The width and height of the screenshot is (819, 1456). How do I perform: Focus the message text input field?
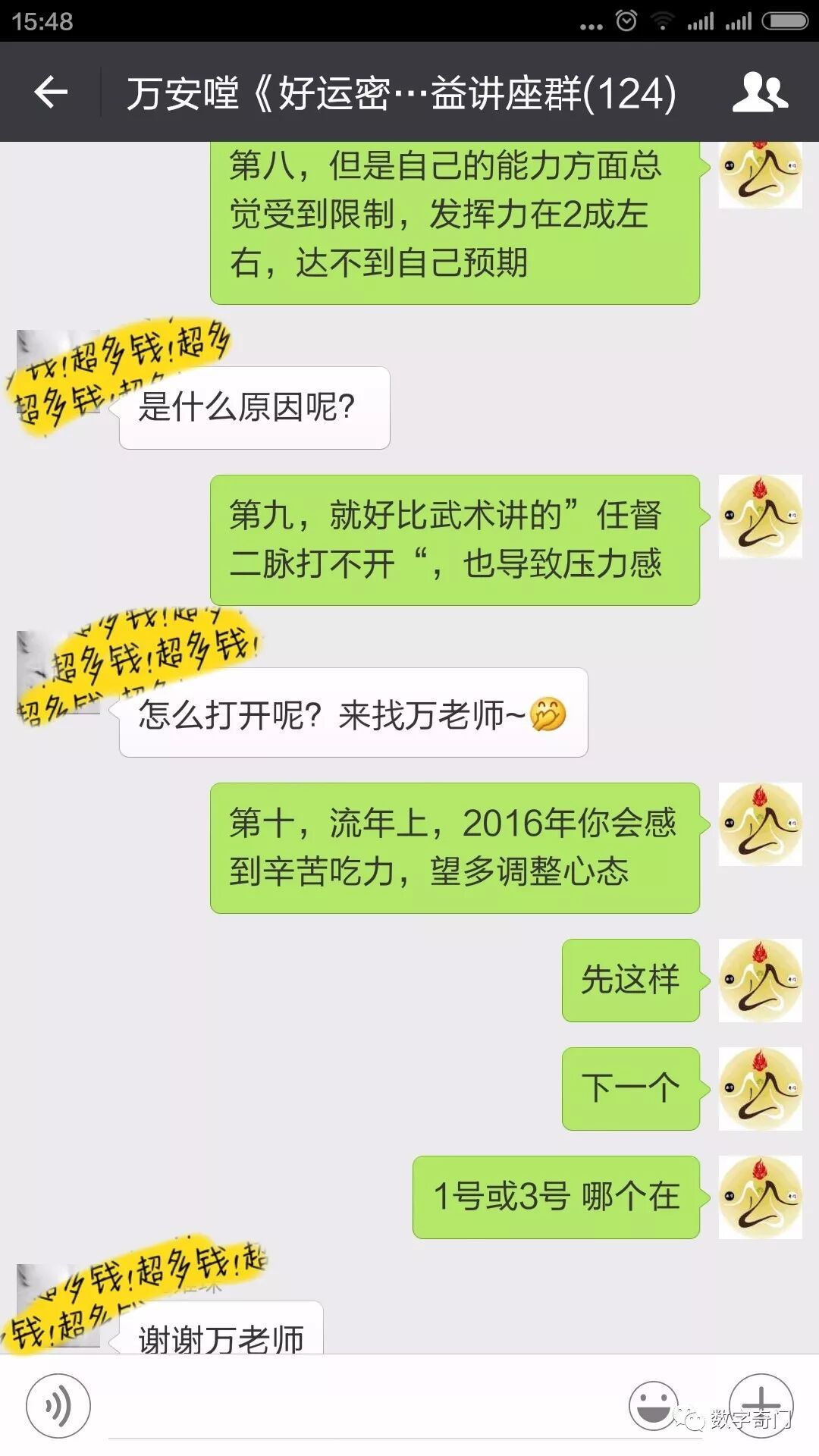tap(356, 1405)
